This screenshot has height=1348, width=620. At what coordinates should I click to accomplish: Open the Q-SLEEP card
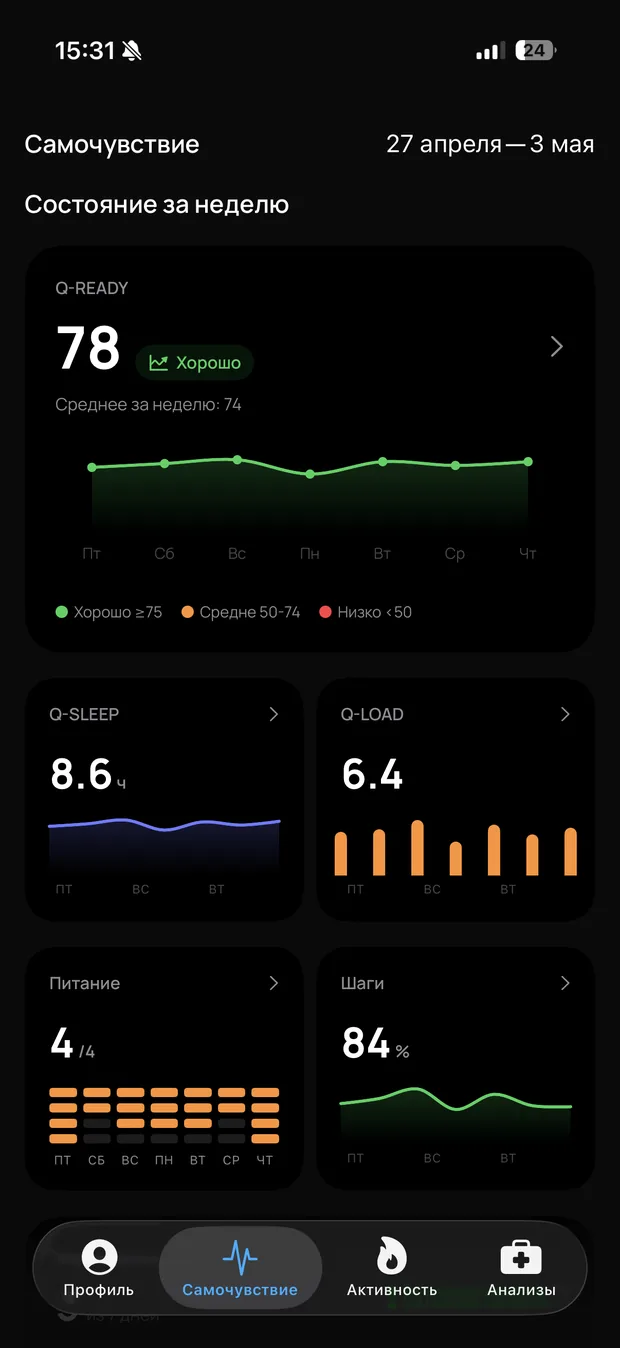(164, 799)
